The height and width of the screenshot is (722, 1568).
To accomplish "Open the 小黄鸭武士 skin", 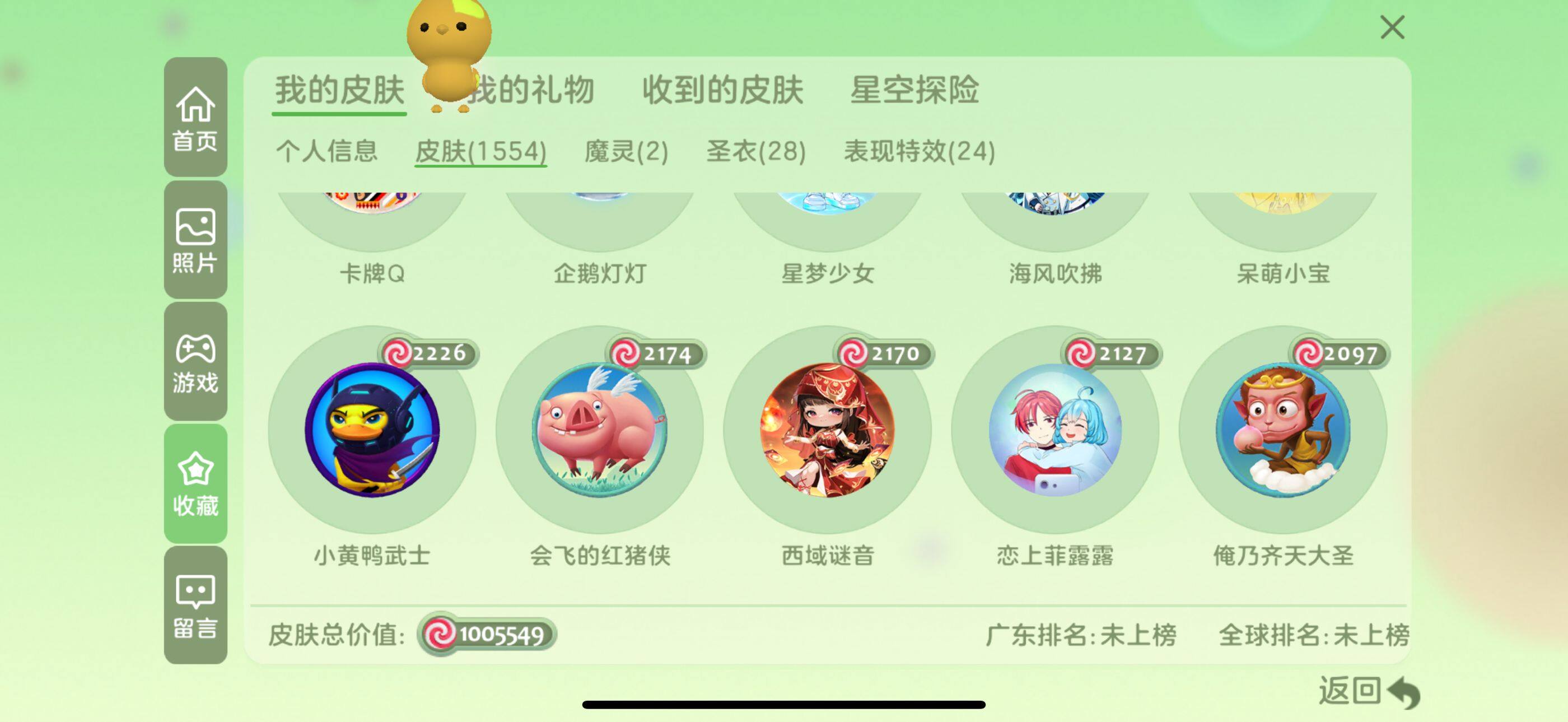I will [x=372, y=430].
